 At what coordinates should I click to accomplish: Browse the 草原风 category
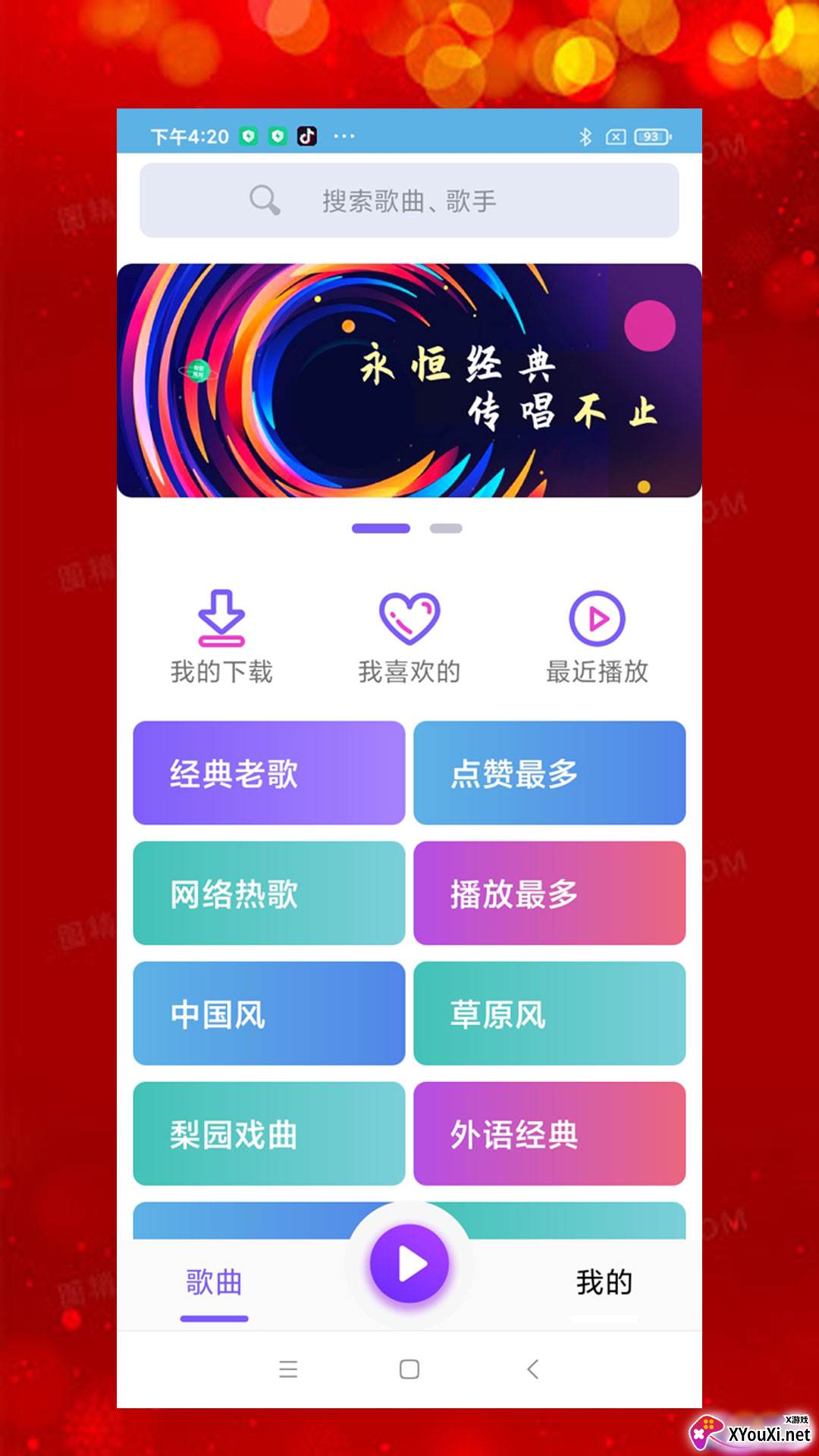tap(549, 1014)
